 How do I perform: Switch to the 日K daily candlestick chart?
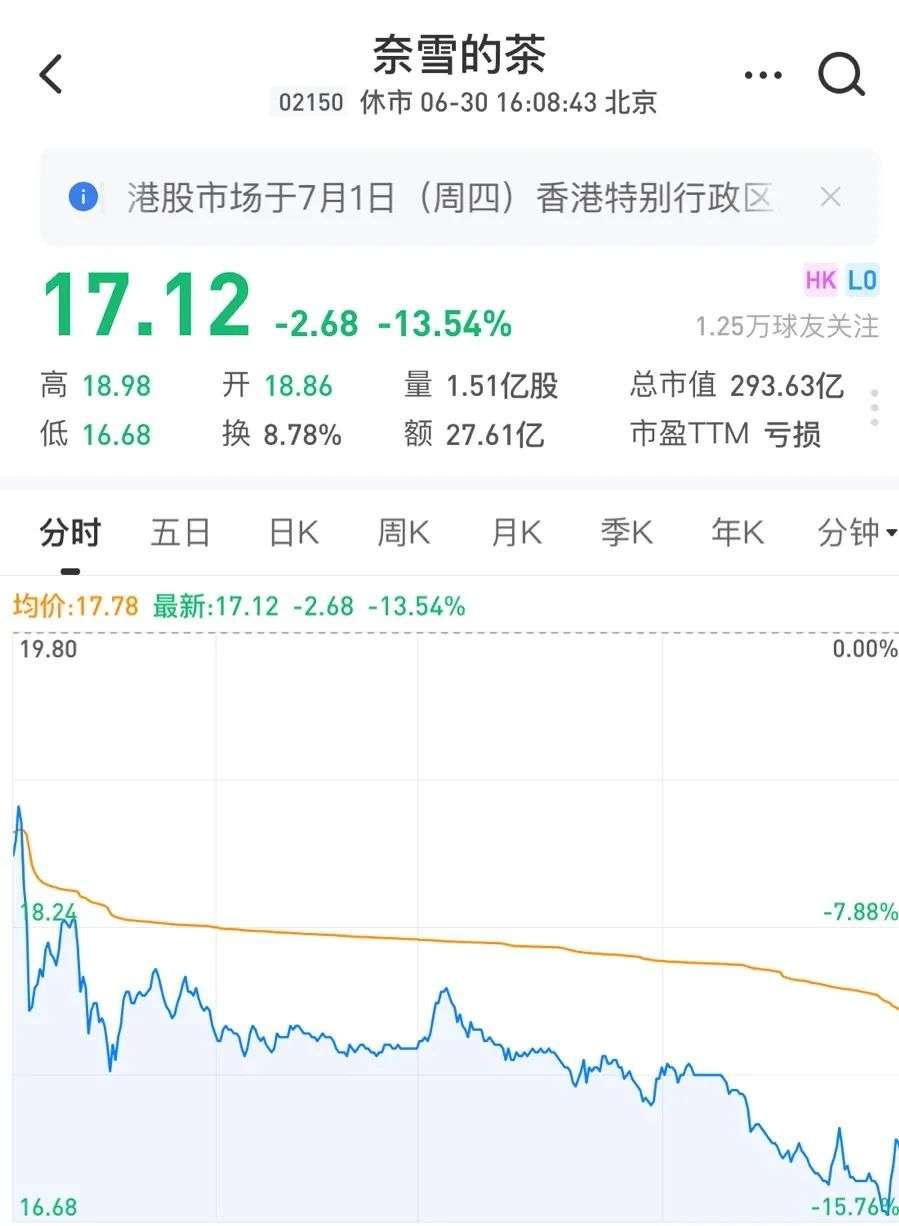click(293, 533)
